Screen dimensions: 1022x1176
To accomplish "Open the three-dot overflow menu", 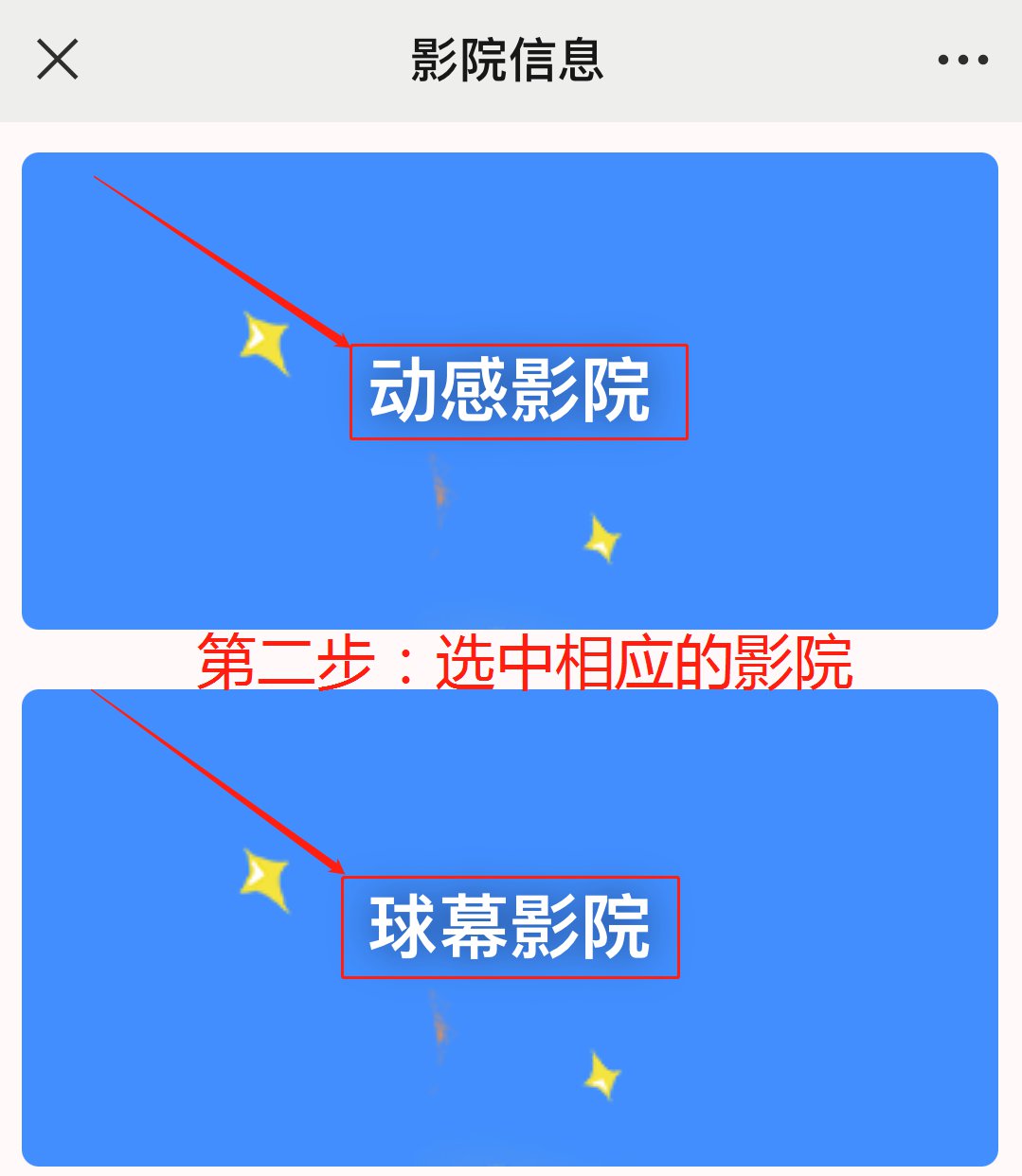I will pyautogui.click(x=962, y=60).
